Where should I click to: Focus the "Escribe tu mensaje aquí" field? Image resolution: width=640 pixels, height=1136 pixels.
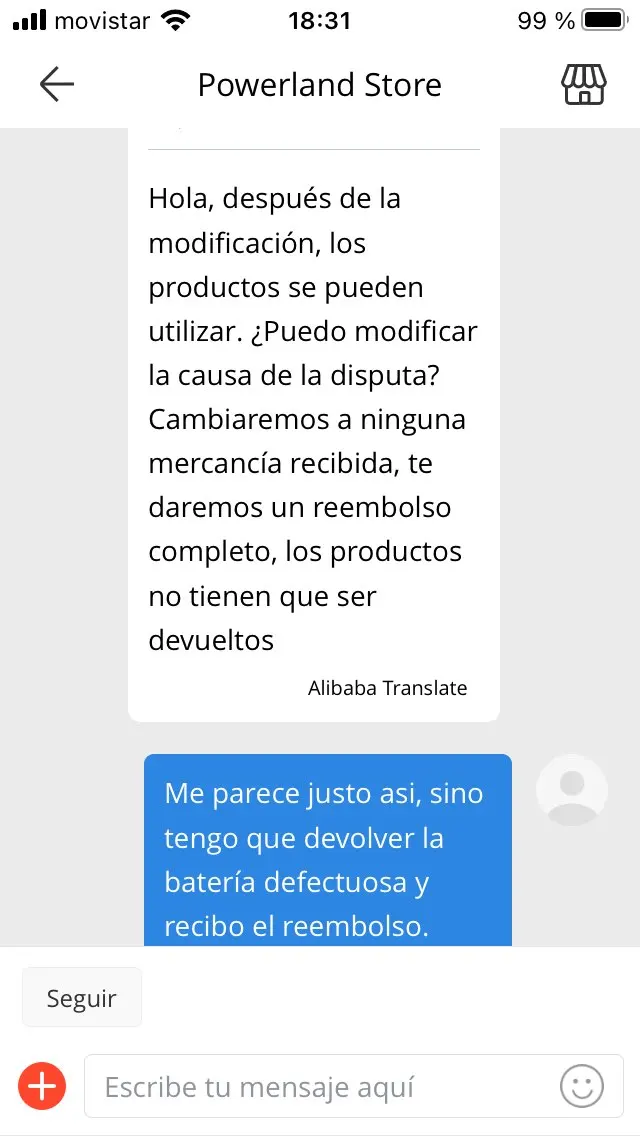click(x=320, y=1086)
